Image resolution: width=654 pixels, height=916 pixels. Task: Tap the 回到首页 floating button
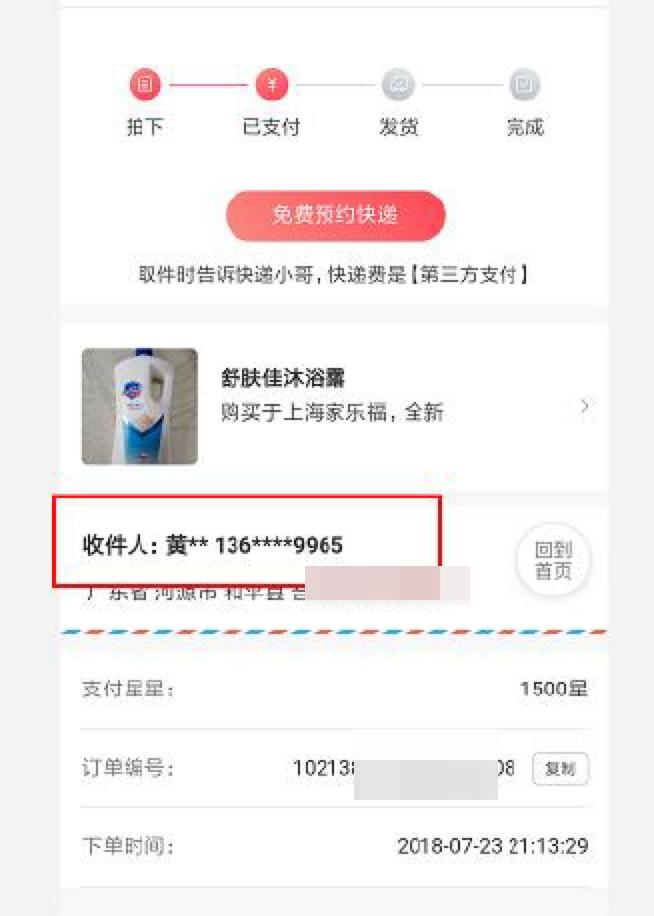[553, 561]
